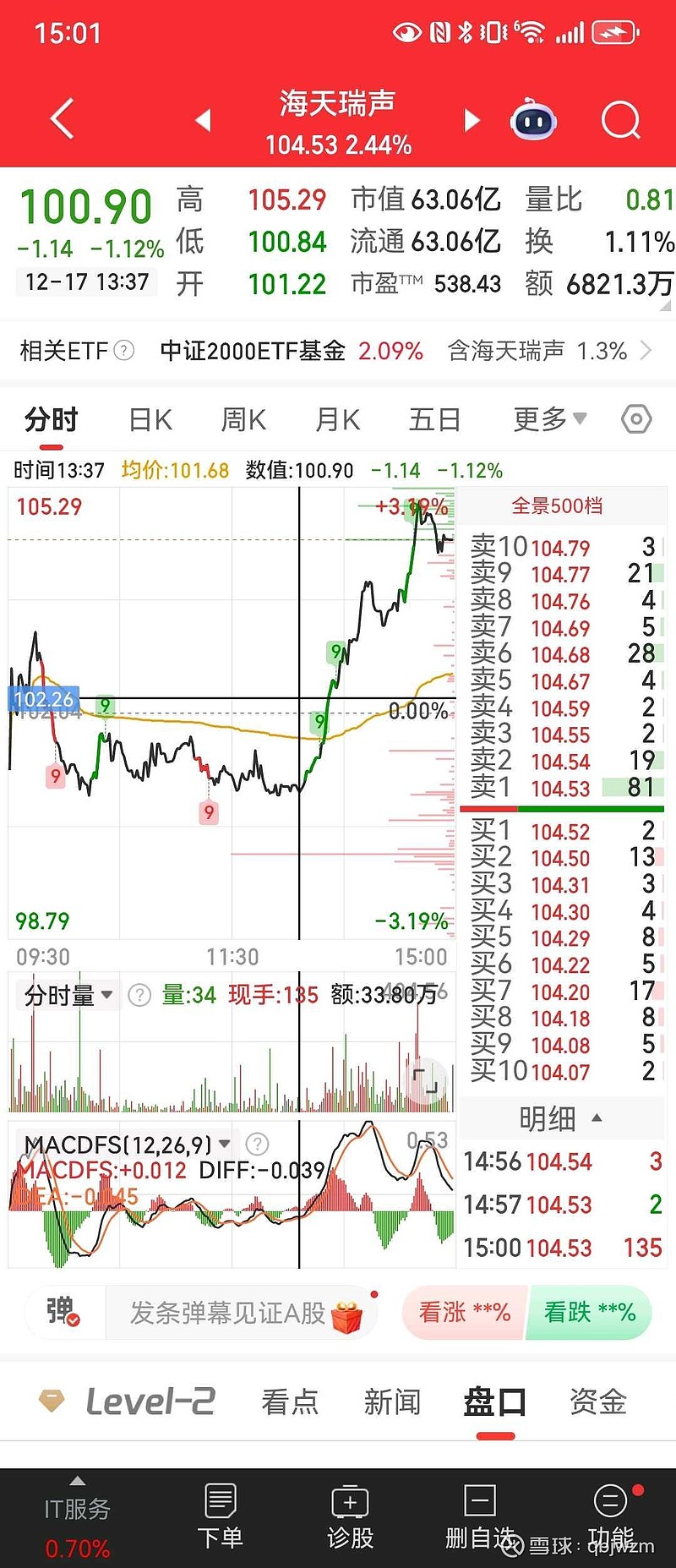Viewport: 676px width, 1568px height.
Task: Expand the 分时量 indicator dropdown
Action: click(x=66, y=994)
